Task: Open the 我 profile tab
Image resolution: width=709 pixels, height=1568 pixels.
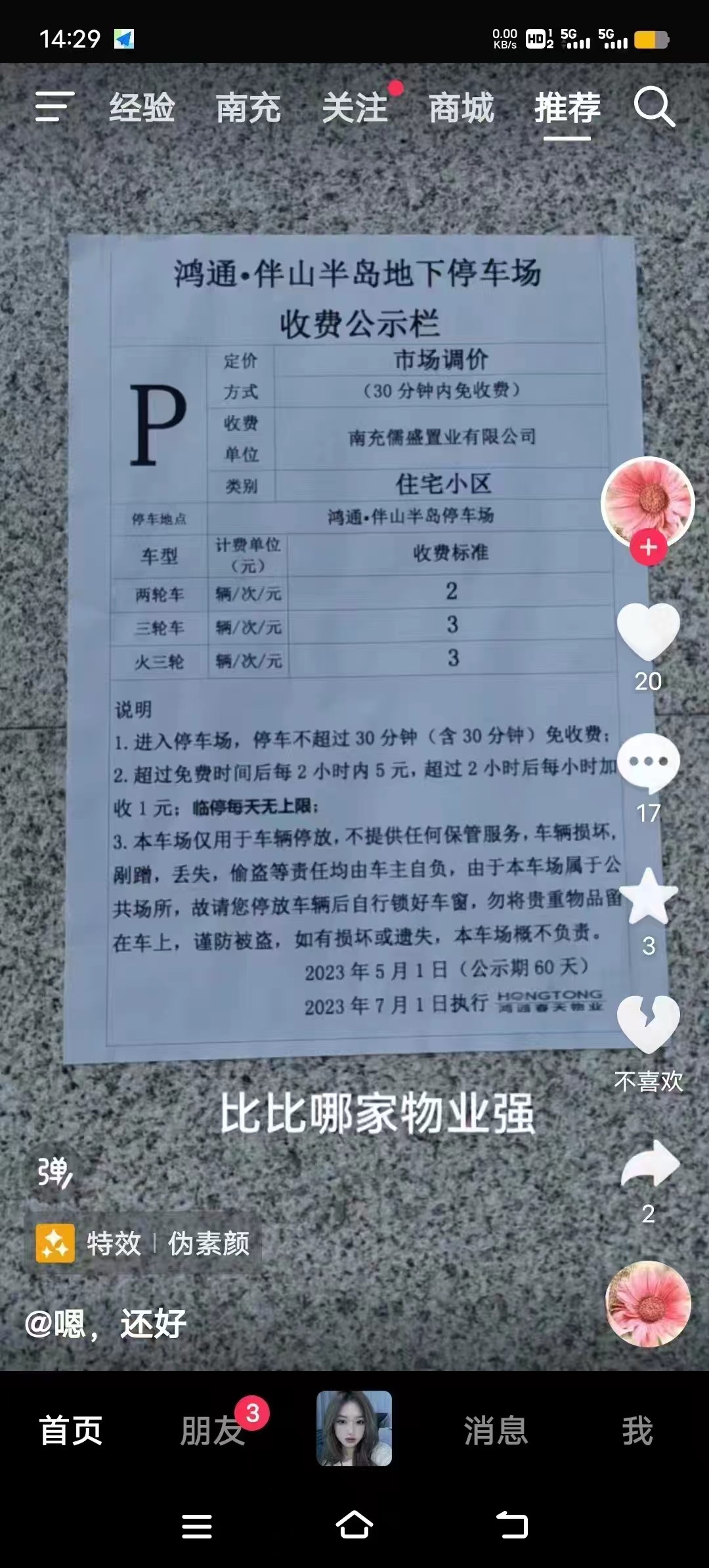Action: (x=637, y=1430)
